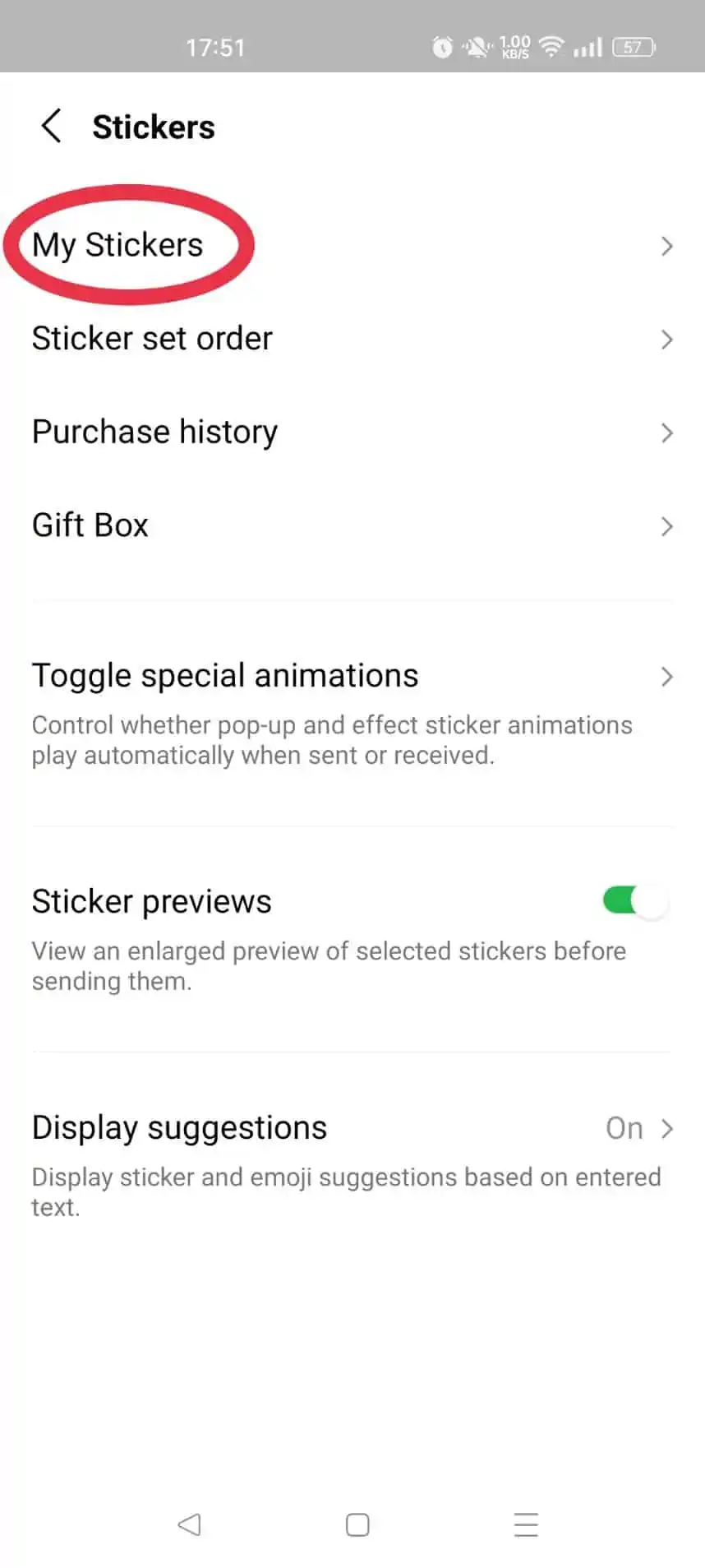
Task: Go back from Stickers settings
Action: pyautogui.click(x=51, y=127)
